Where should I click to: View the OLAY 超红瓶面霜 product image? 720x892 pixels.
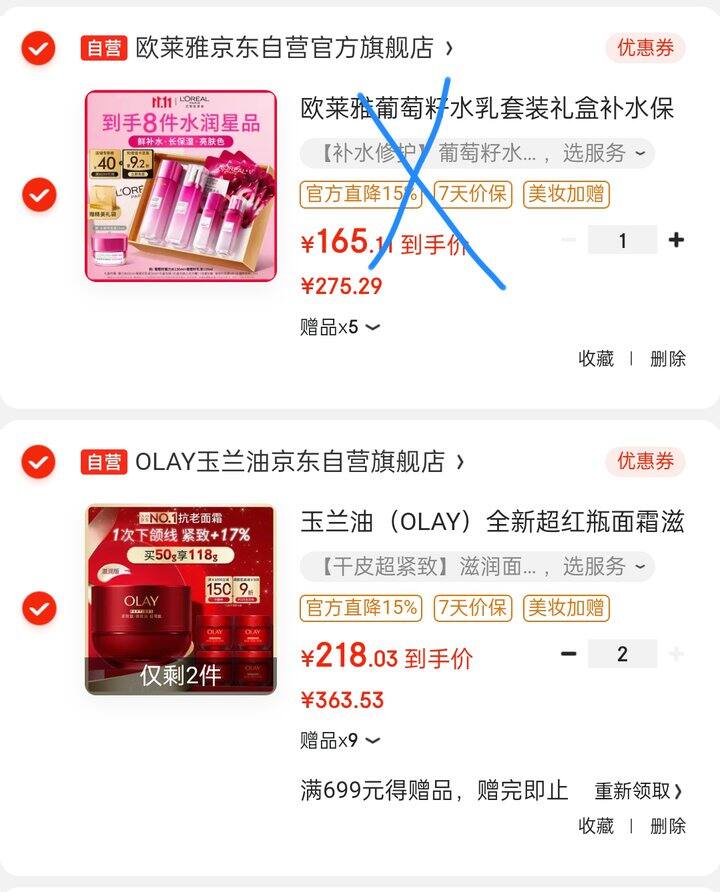(x=180, y=599)
